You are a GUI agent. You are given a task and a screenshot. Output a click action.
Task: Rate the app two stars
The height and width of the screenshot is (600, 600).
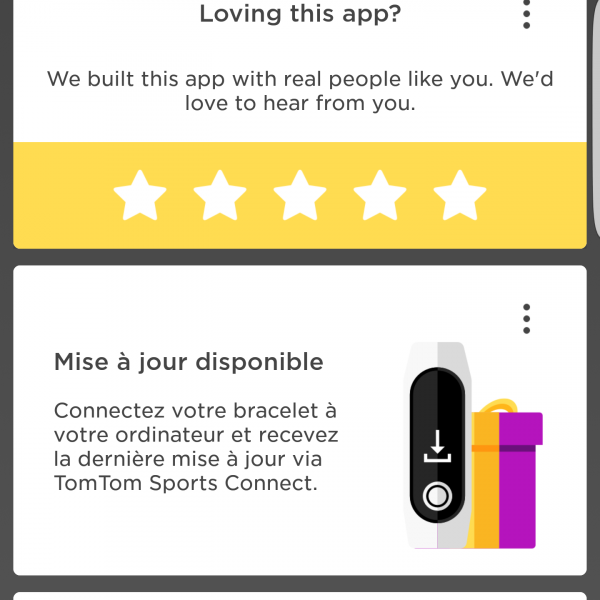click(x=219, y=195)
